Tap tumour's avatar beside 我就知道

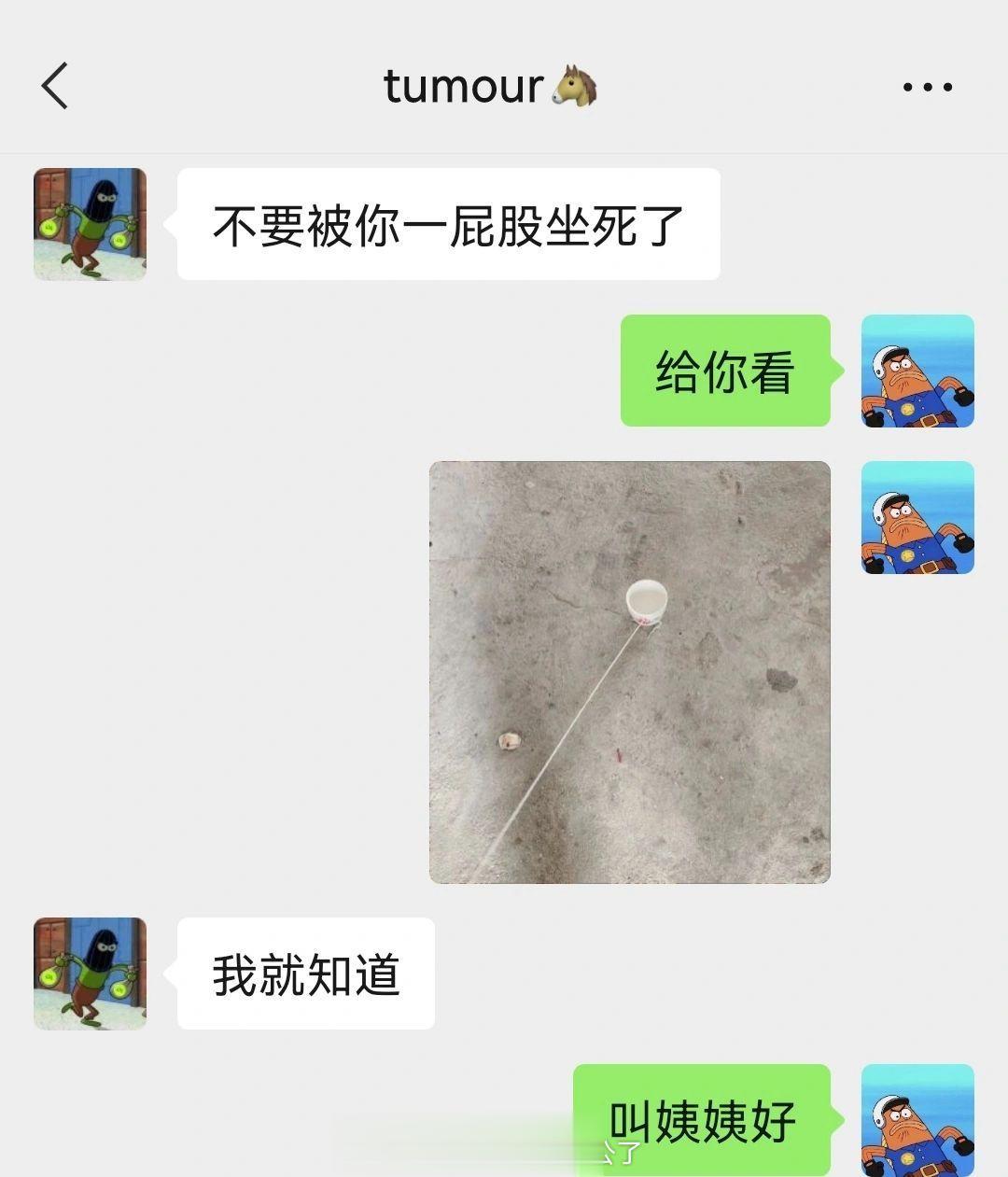(x=90, y=974)
